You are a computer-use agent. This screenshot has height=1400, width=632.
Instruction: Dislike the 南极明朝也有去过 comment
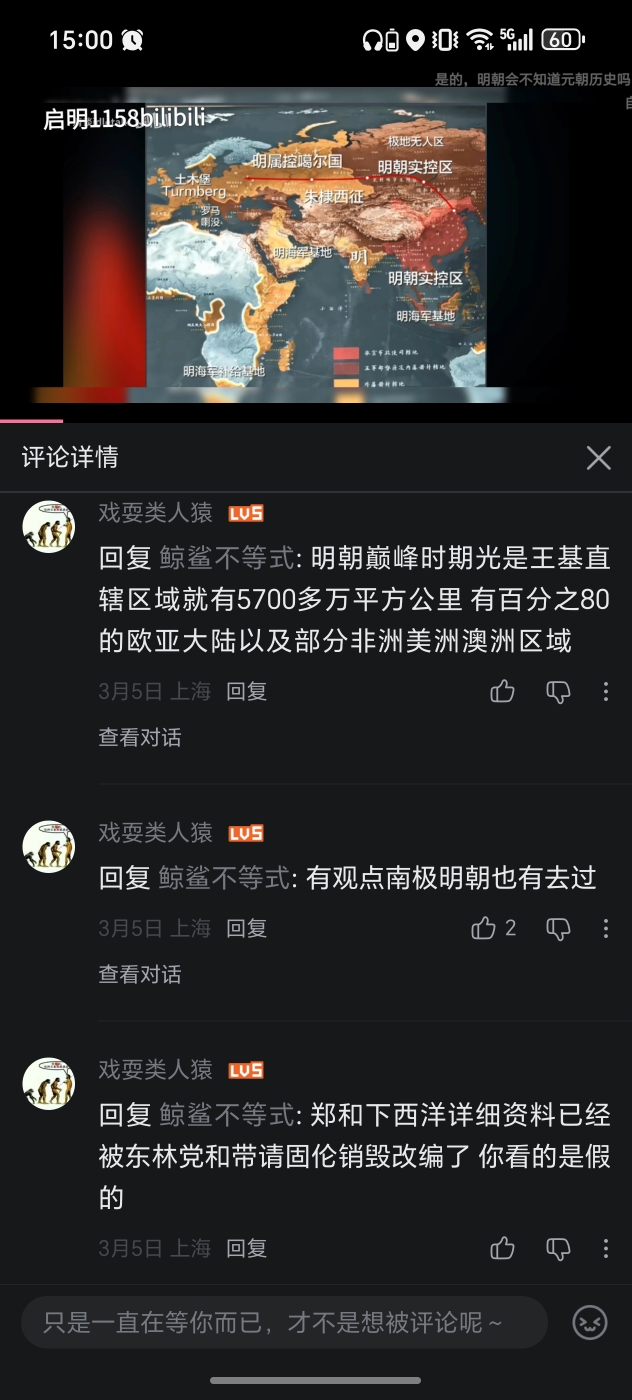(x=558, y=928)
